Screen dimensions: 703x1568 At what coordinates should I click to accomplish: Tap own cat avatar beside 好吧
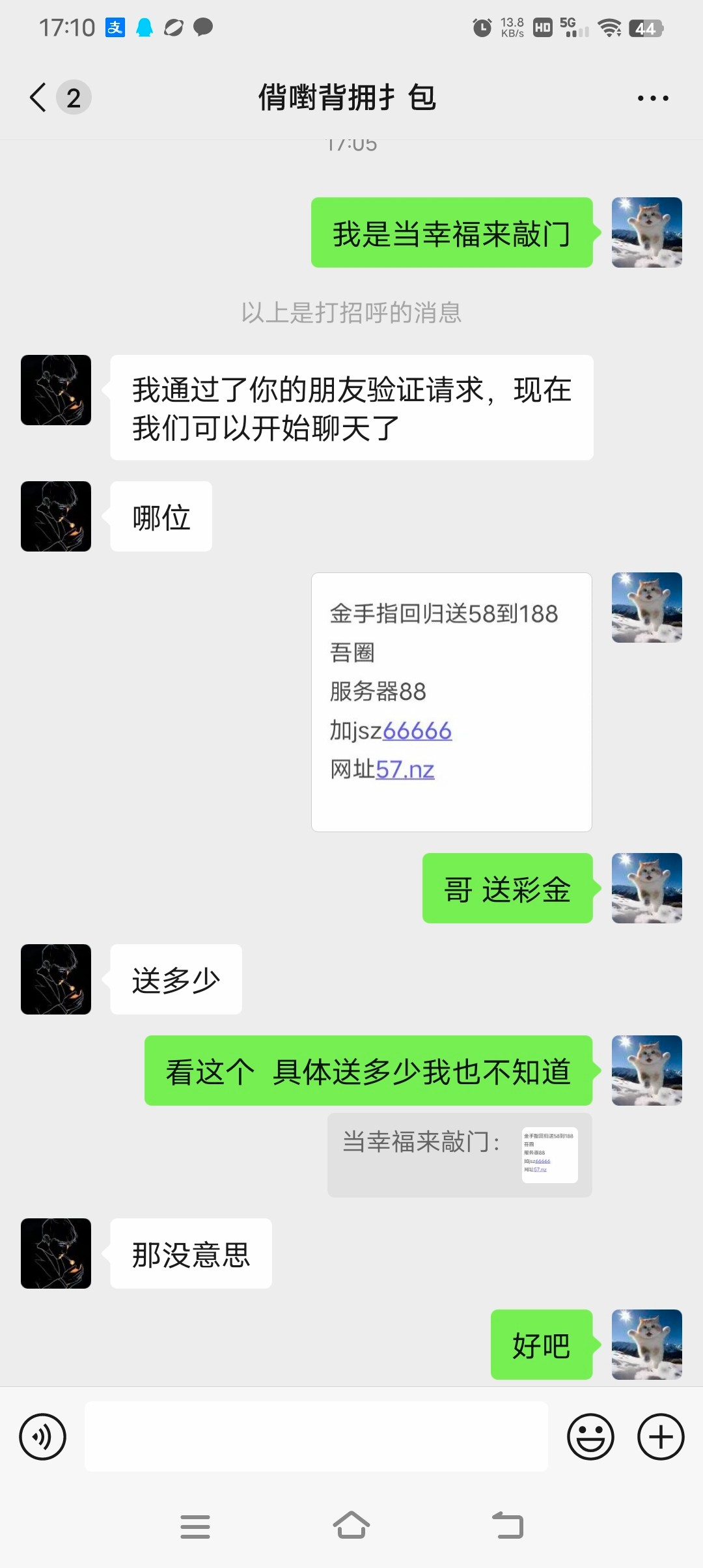coord(646,1344)
